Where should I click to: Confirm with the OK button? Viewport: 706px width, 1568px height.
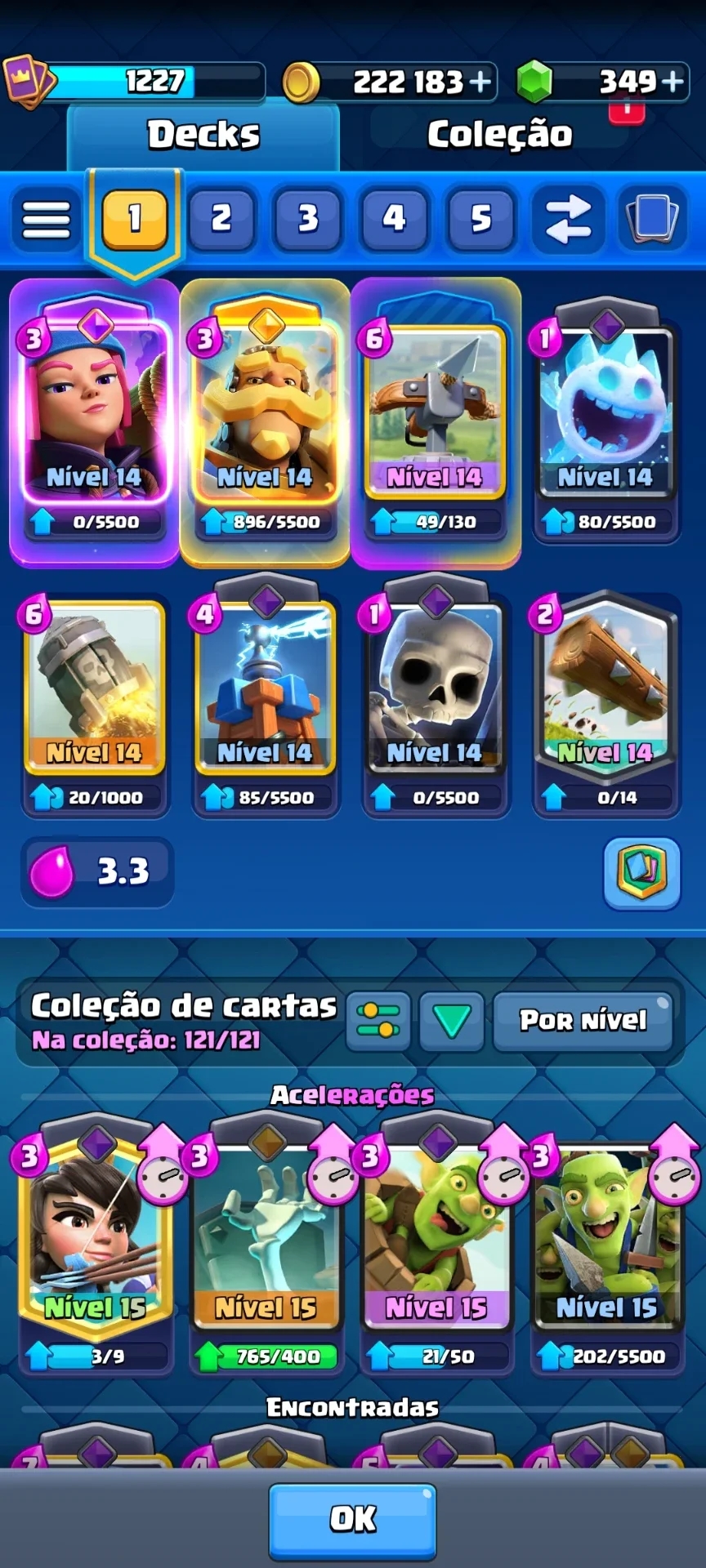(352, 1520)
